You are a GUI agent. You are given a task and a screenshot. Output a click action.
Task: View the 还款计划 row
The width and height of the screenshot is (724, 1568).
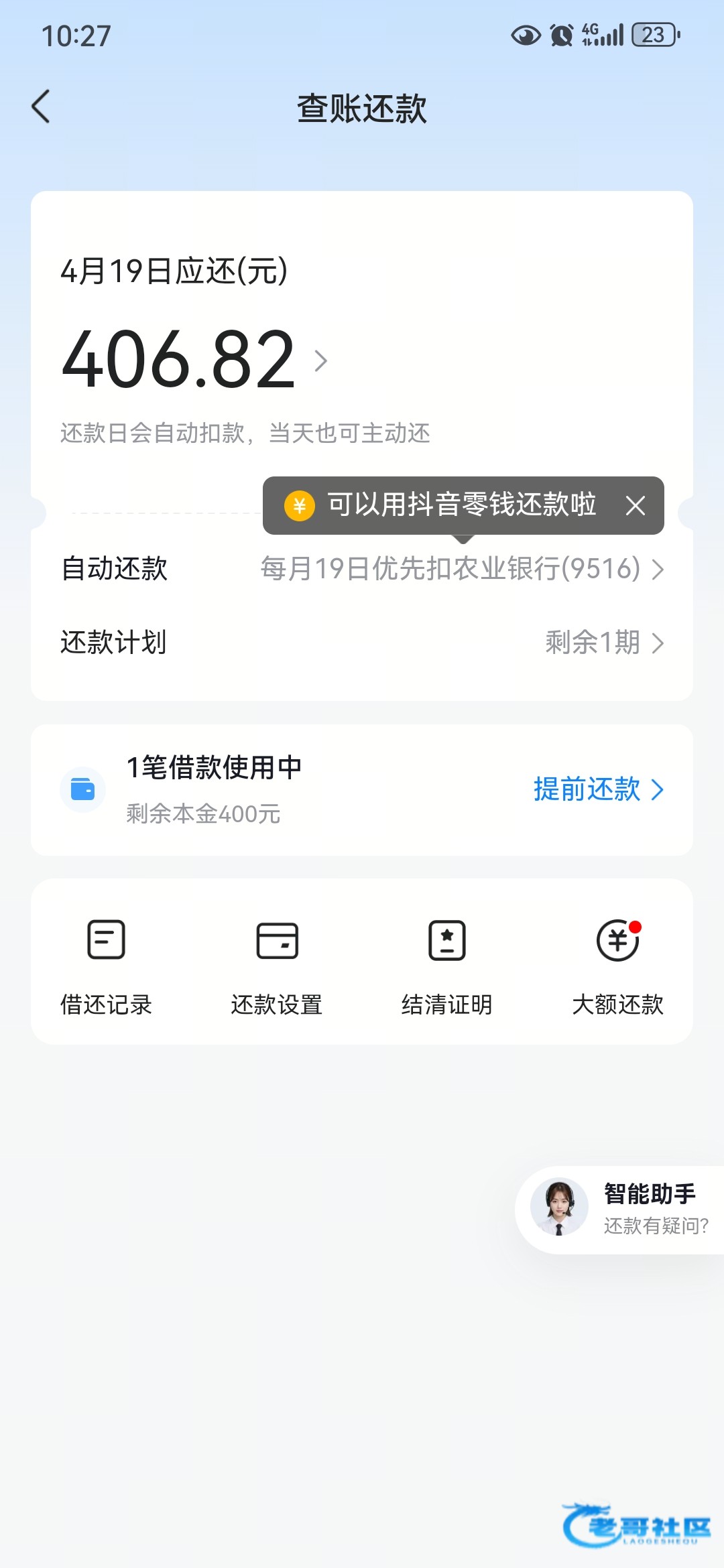[x=362, y=643]
